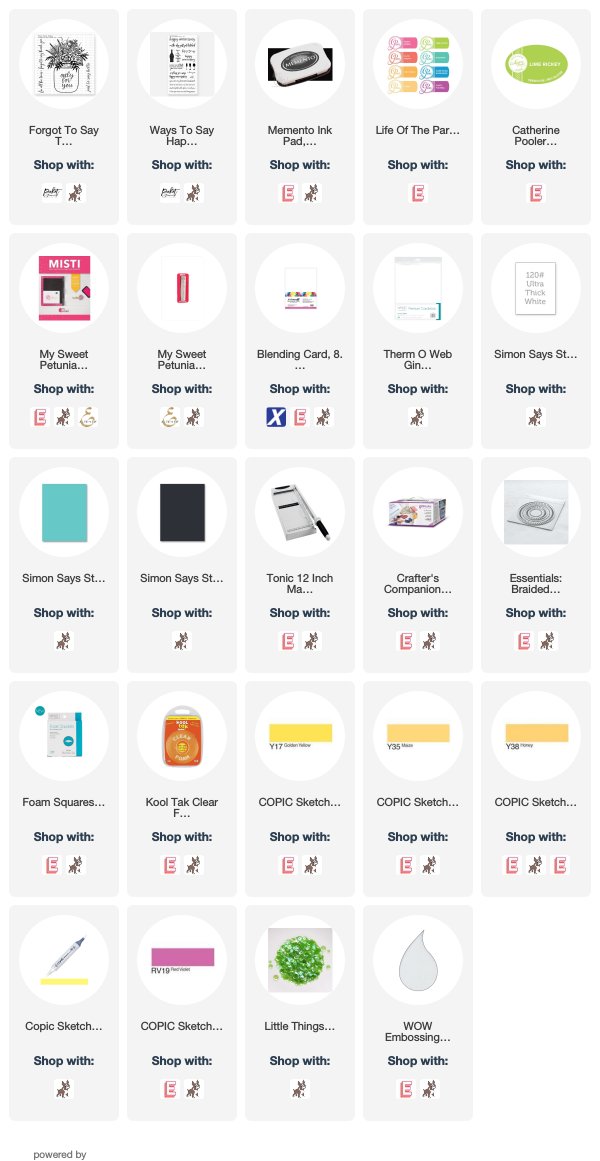This screenshot has width=600, height=1161.
Task: Open the Essentials: Braided dies product
Action: click(x=536, y=512)
